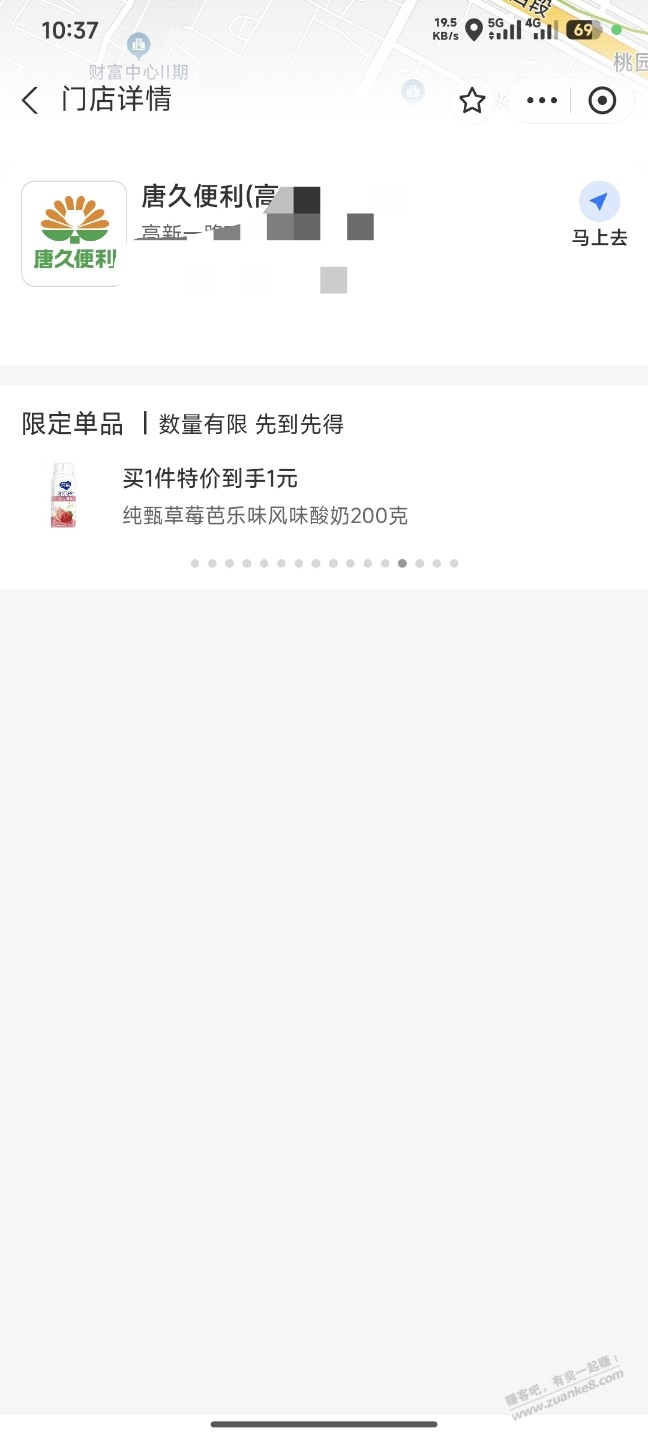Tap 马上去 to navigate to the store
This screenshot has width=648, height=1440.
click(599, 214)
